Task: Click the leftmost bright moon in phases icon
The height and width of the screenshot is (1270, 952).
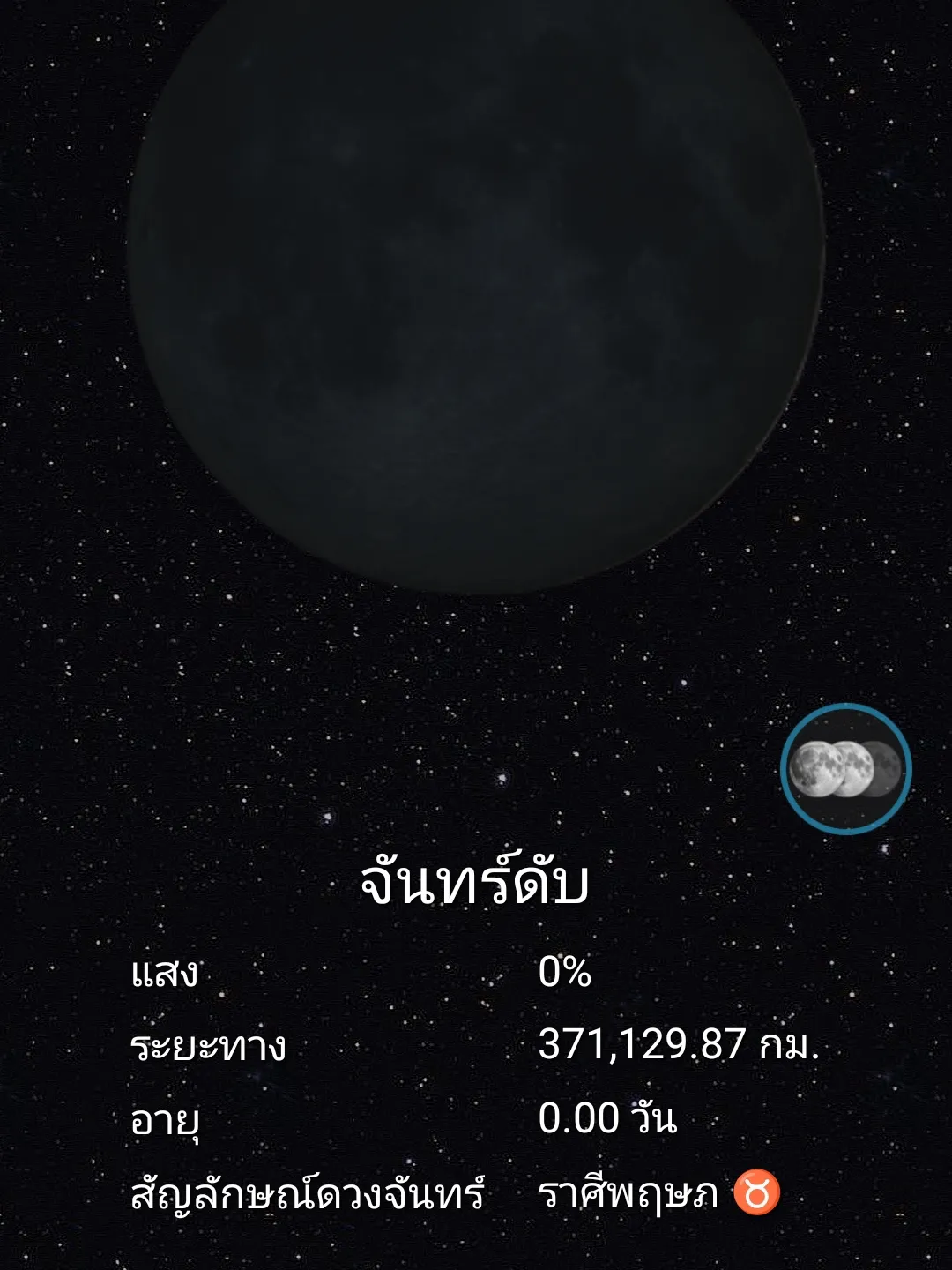Action: [818, 767]
